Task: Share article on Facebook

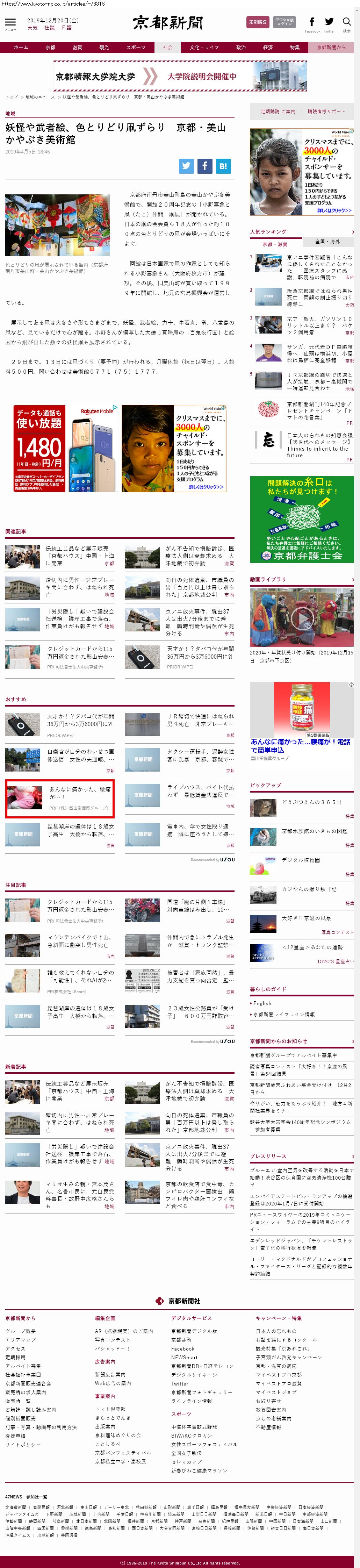Action: point(205,166)
